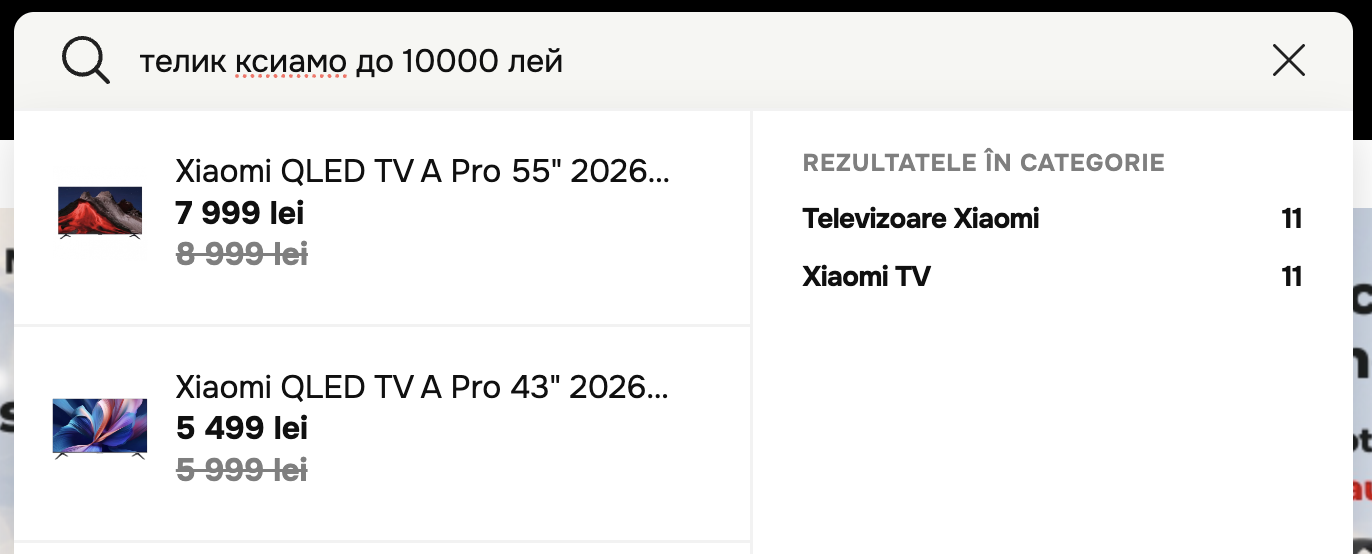Tap the search magnifier icon
1372x554 pixels.
click(86, 61)
